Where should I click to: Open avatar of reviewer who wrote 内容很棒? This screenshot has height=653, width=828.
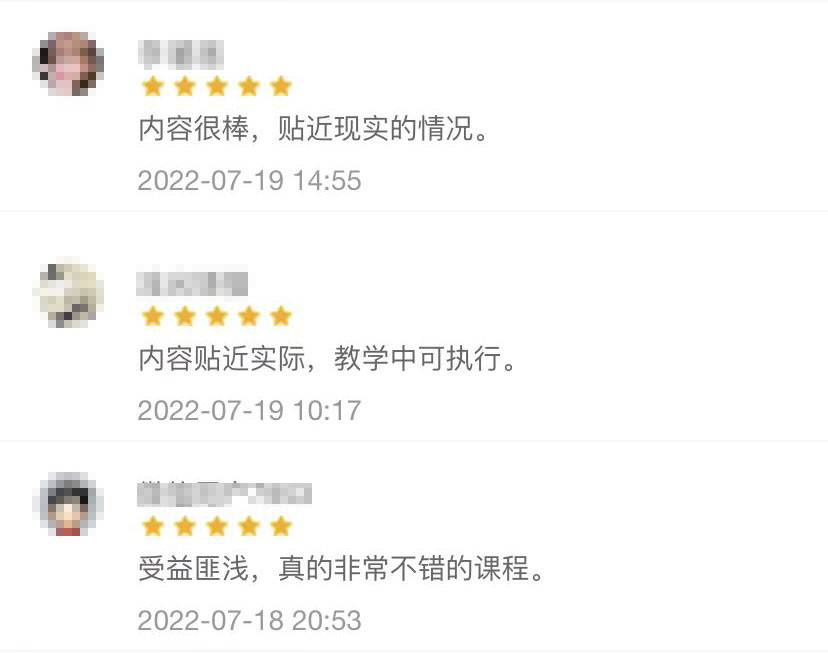click(68, 64)
